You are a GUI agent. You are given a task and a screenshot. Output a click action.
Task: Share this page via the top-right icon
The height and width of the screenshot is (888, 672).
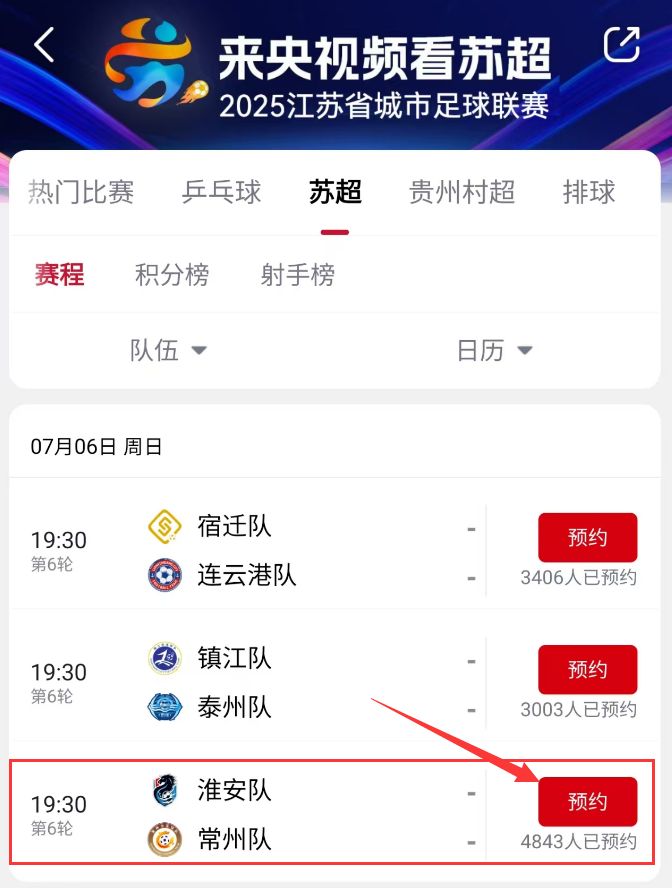pyautogui.click(x=620, y=45)
